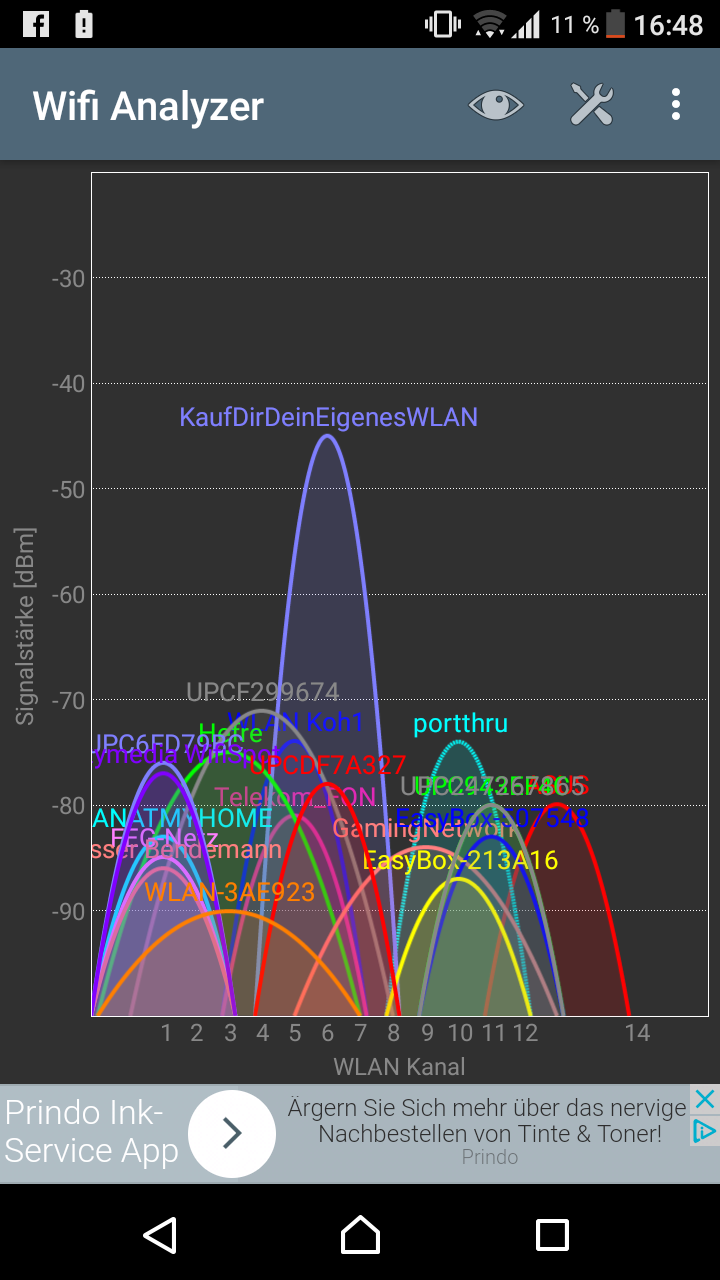Open the view selector eye icon
Viewport: 720px width, 1280px height.
(496, 104)
